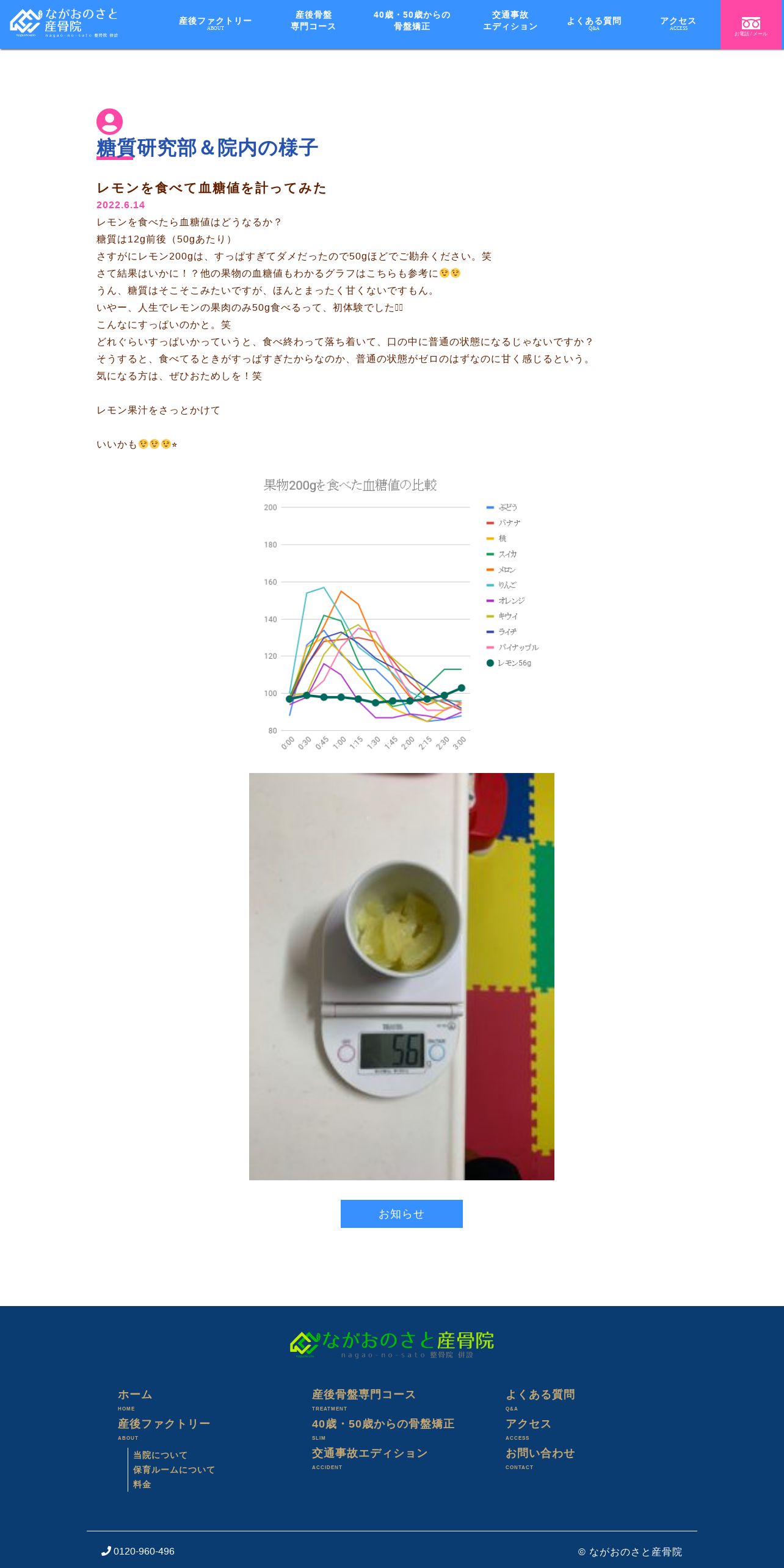The image size is (784, 1568).
Task: Open 当院について footer sub-link
Action: click(x=161, y=1455)
